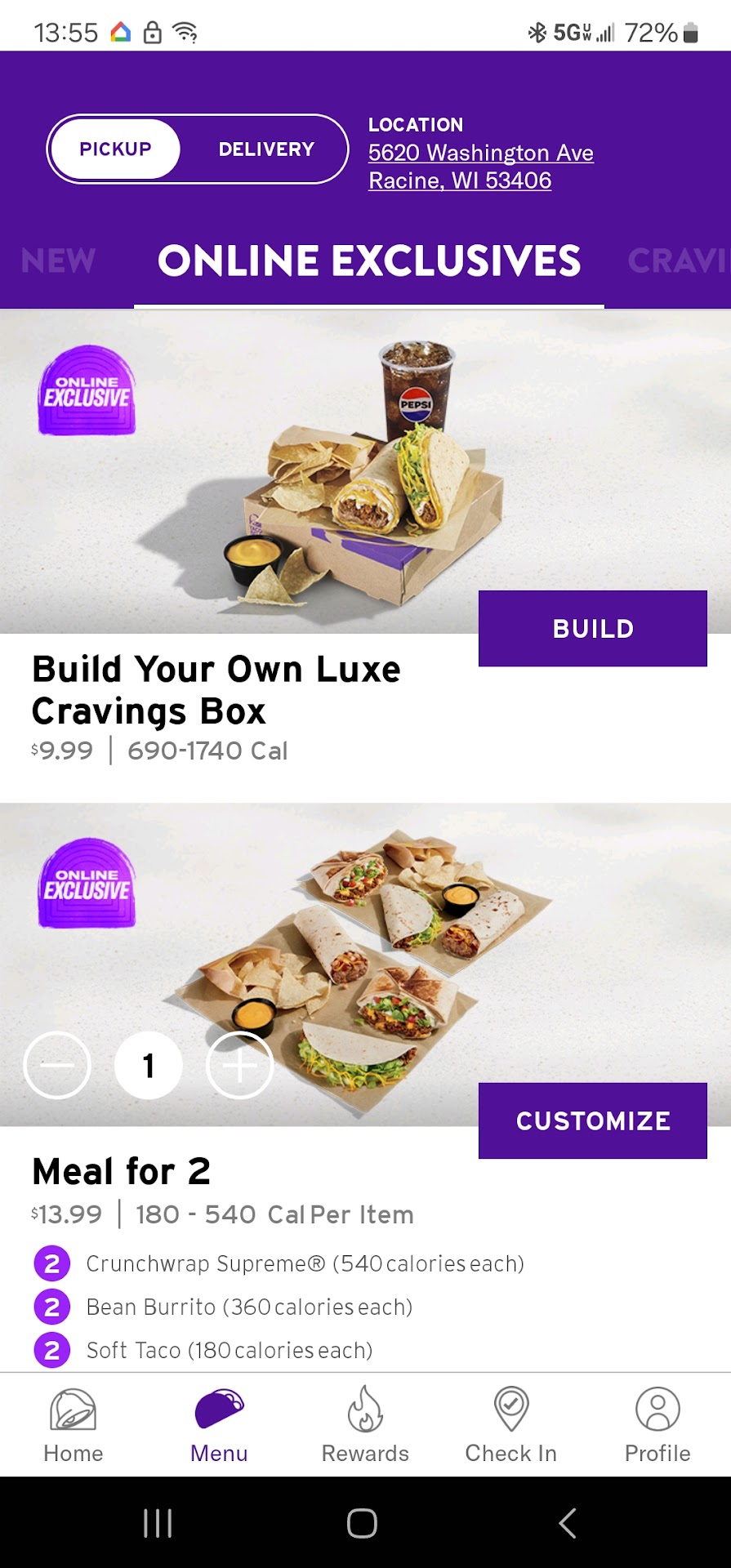Switch to Delivery mode
The image size is (731, 1568).
coord(266,149)
